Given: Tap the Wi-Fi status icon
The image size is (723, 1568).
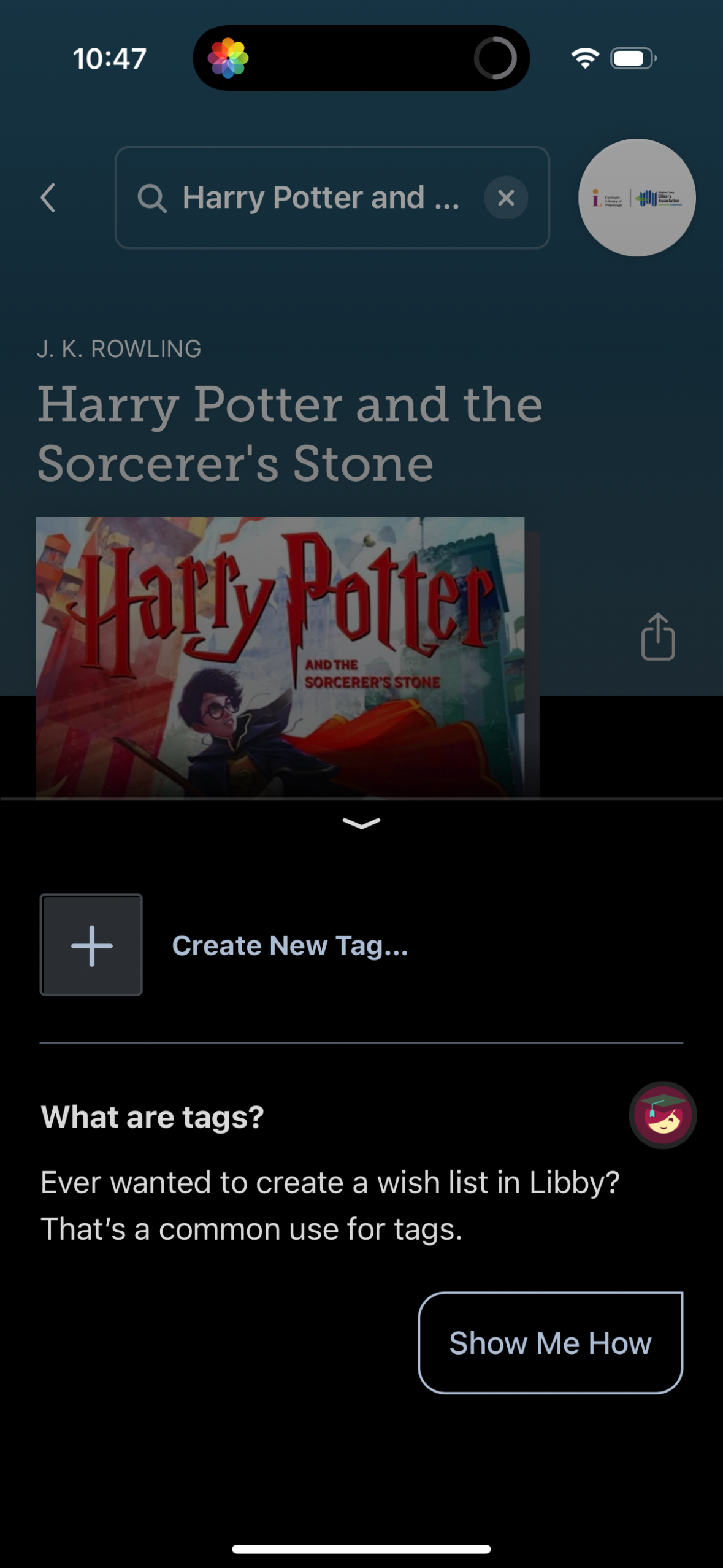Looking at the screenshot, I should [x=584, y=58].
